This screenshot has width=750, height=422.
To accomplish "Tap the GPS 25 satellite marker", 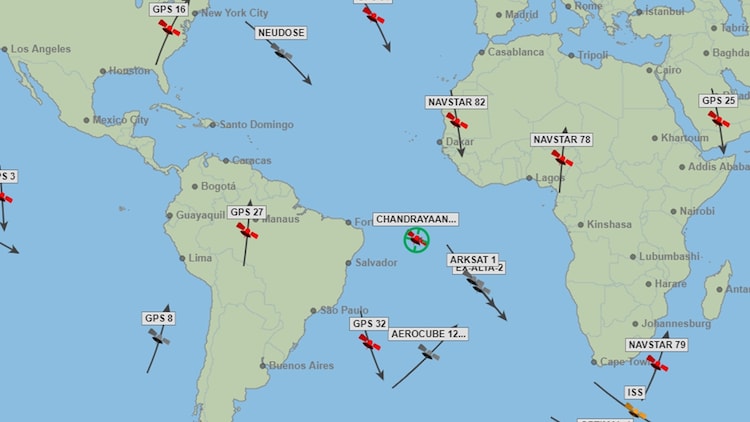I will 718,119.
